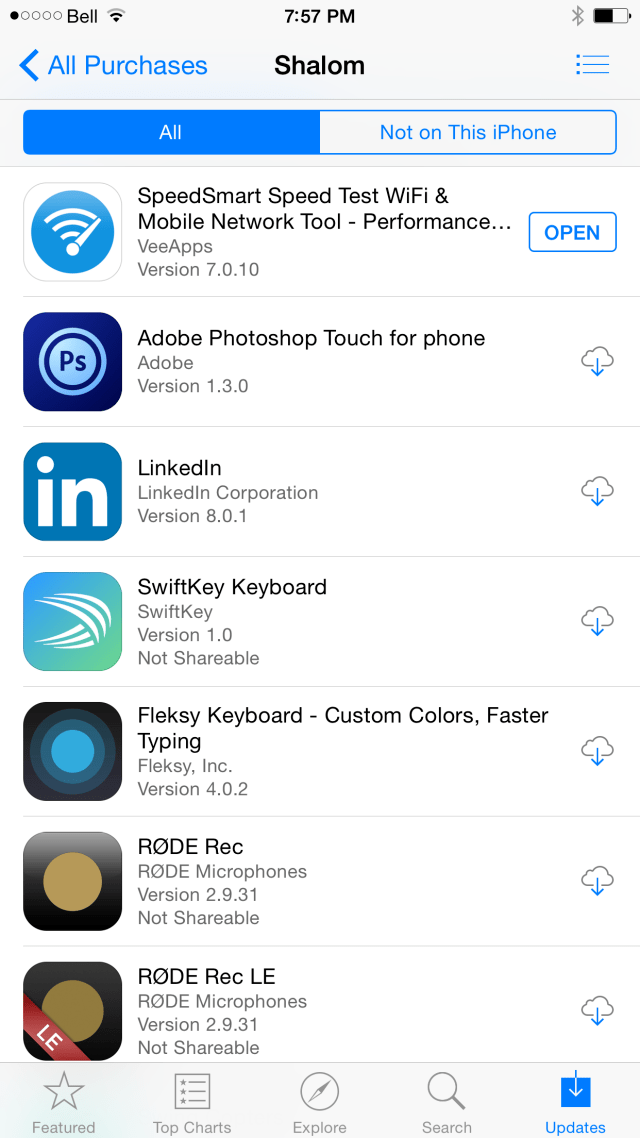640x1138 pixels.
Task: Download RØDE Rec LE from iCloud
Action: (x=597, y=1010)
